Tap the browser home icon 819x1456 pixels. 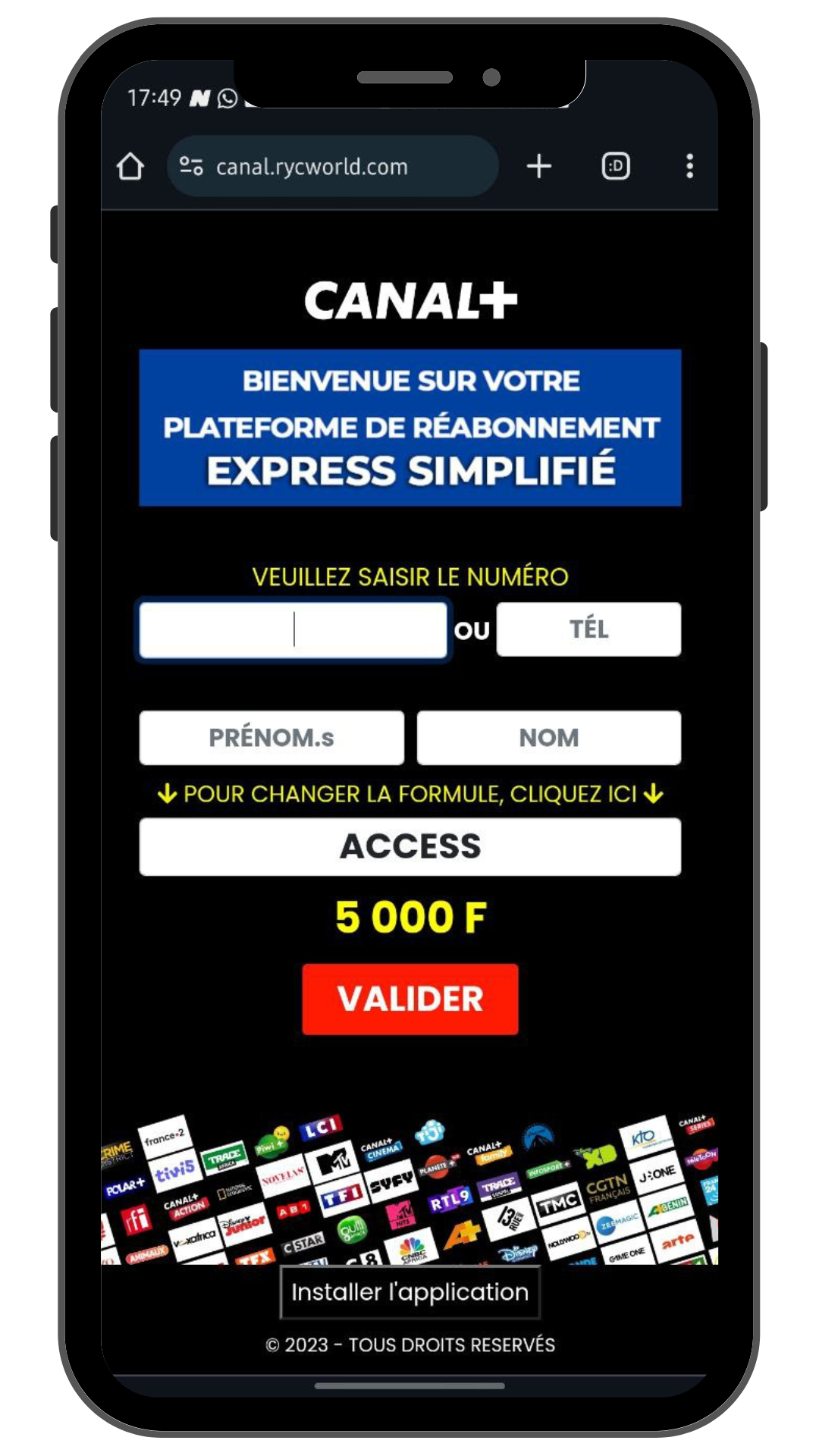click(x=130, y=166)
